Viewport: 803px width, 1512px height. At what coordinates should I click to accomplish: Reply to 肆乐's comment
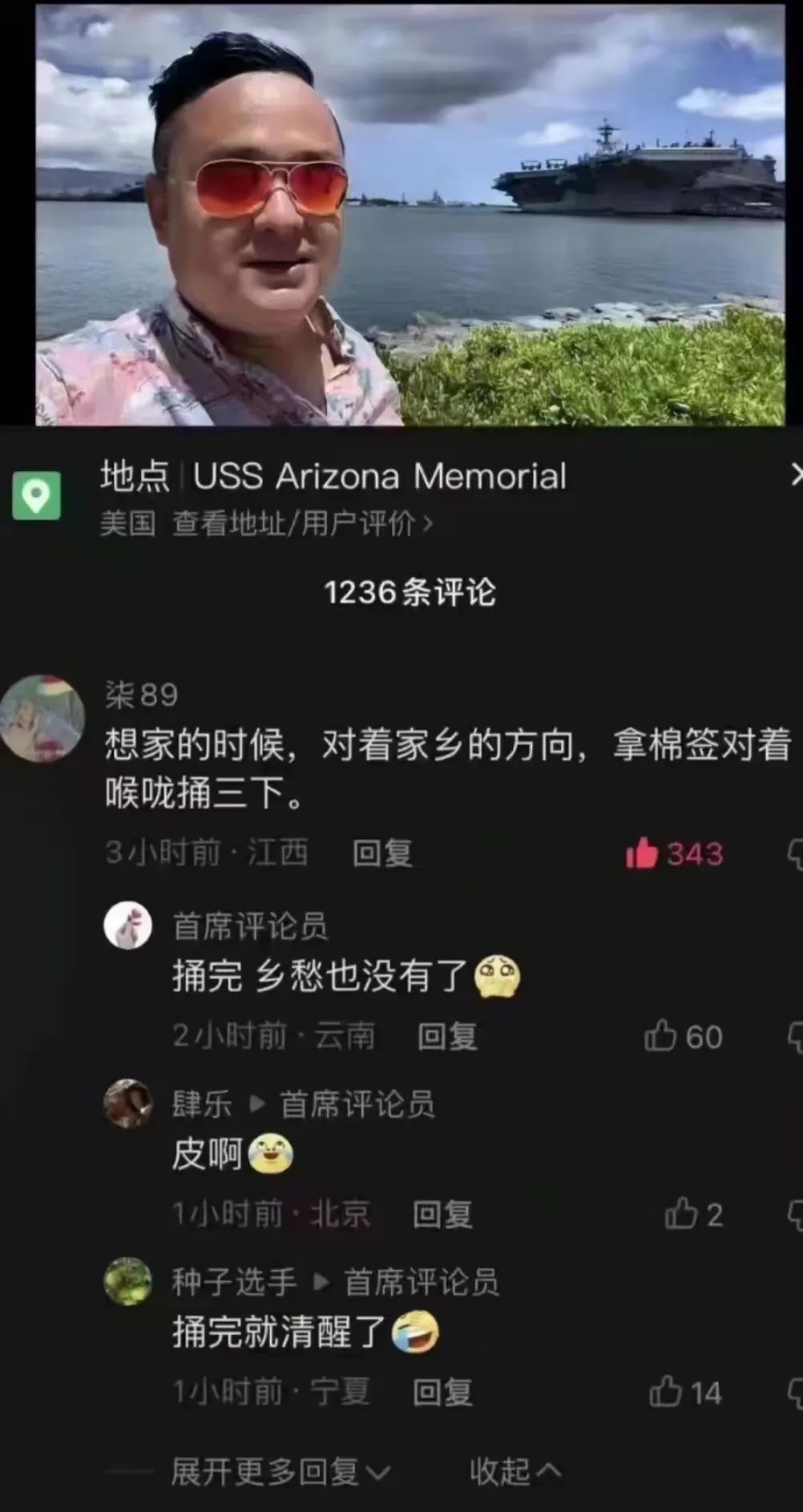[442, 1215]
